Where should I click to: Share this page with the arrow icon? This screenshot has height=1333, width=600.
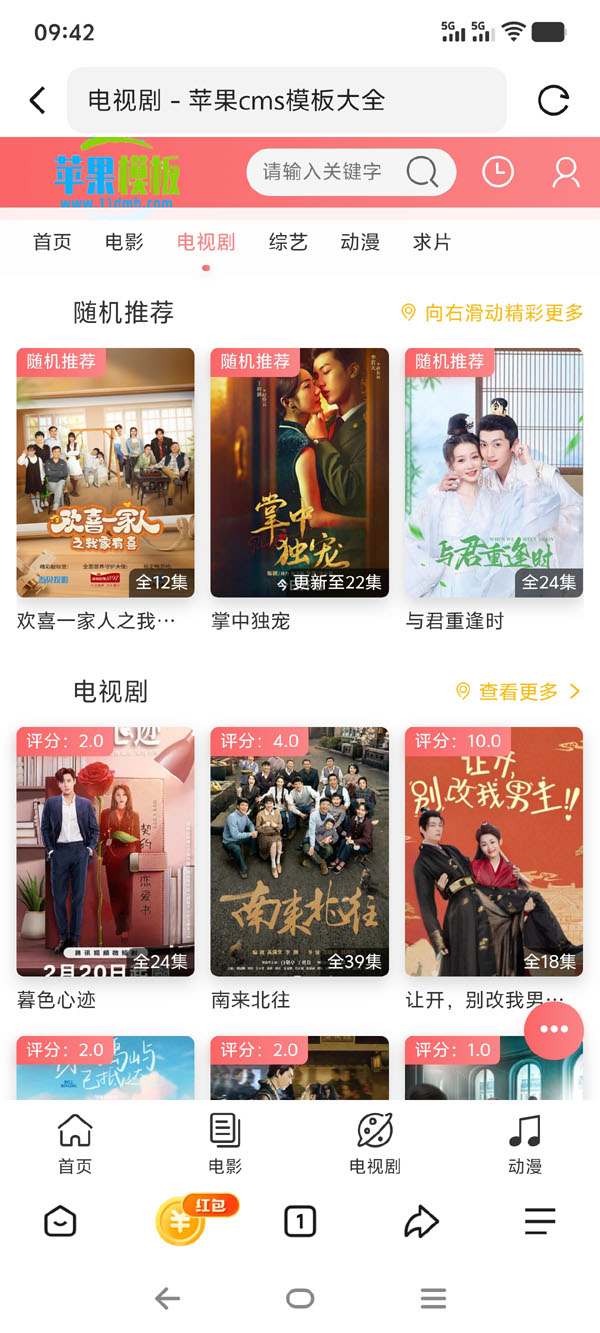coord(421,1221)
